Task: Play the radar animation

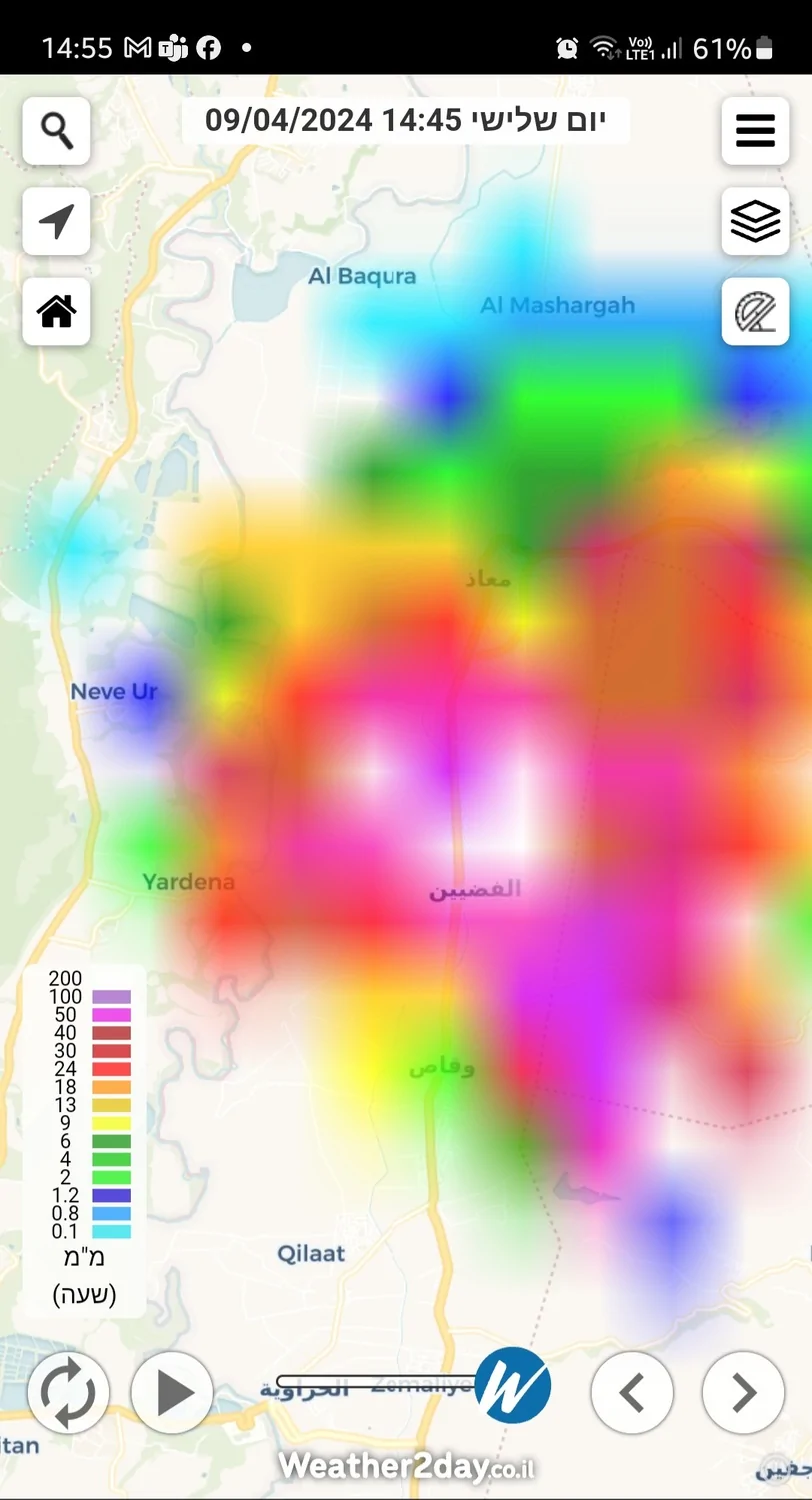Action: pos(172,1391)
